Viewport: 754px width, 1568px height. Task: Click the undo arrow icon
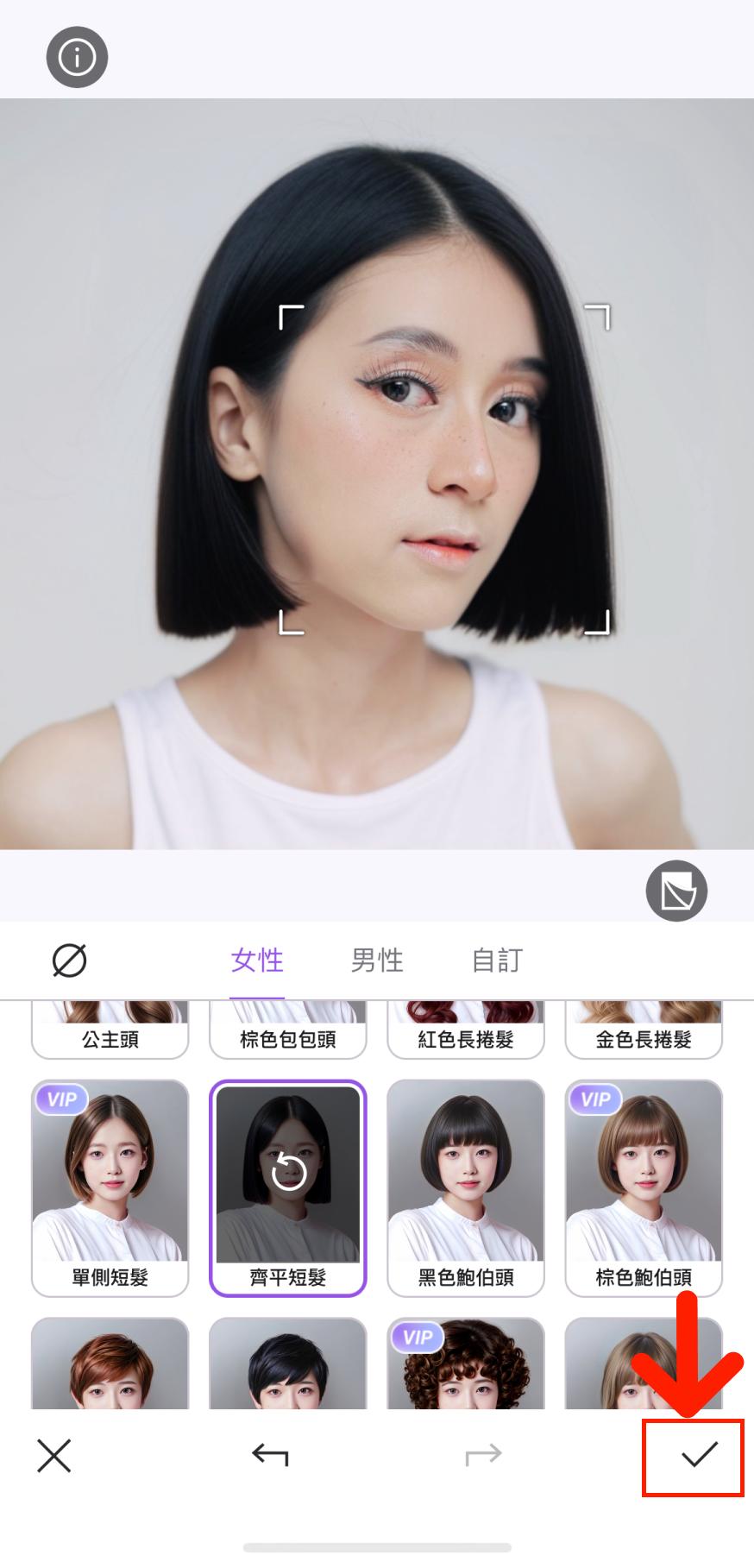269,1456
